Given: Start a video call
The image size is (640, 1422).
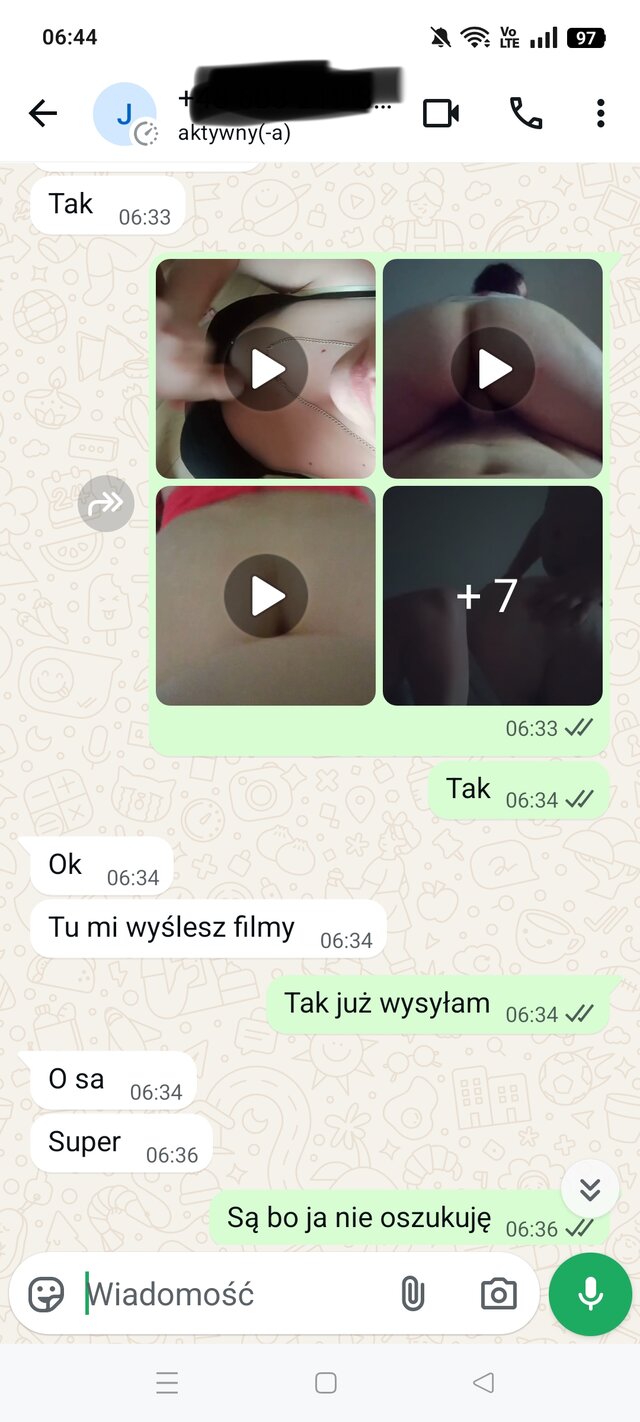Looking at the screenshot, I should pos(440,113).
